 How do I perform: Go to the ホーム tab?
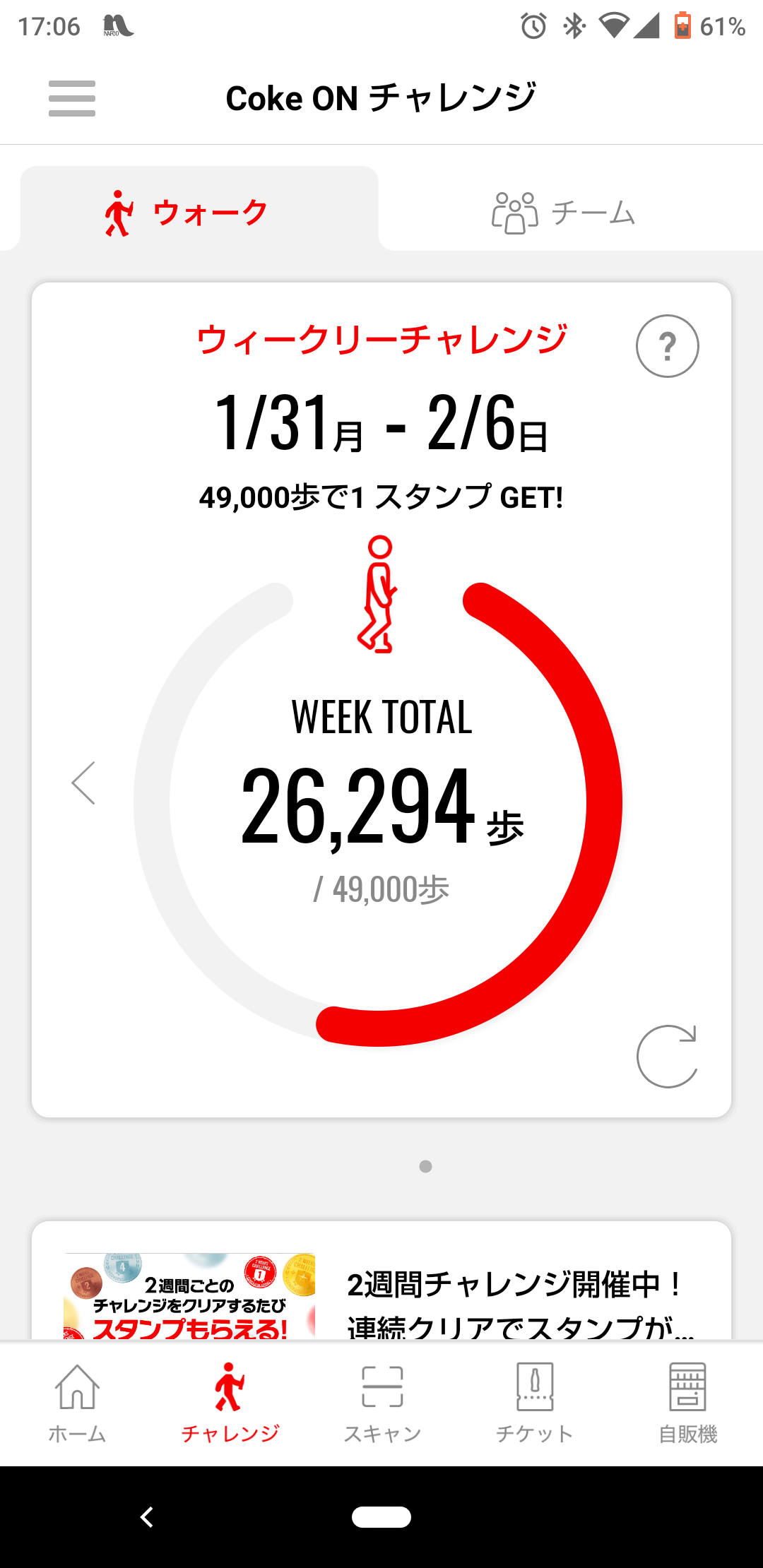pyautogui.click(x=76, y=1403)
